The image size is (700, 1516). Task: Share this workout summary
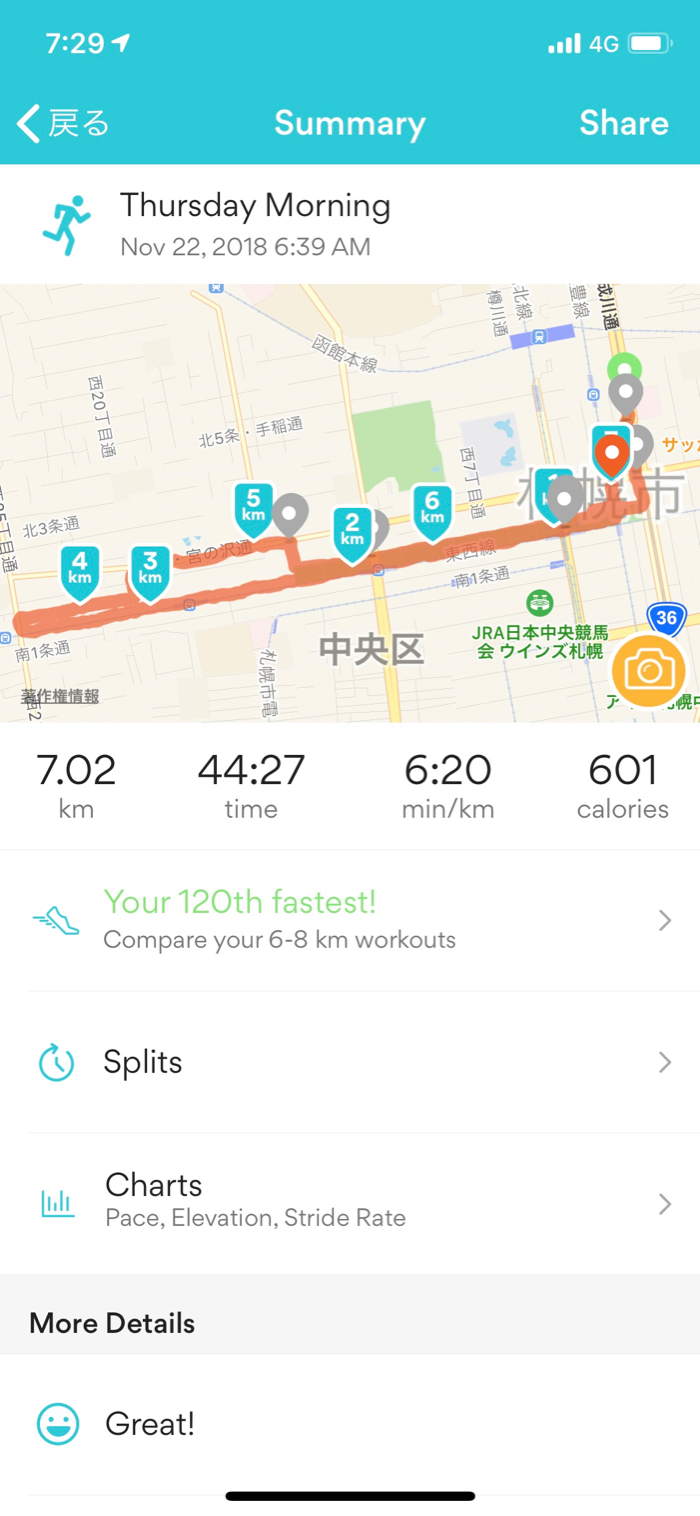coord(623,123)
